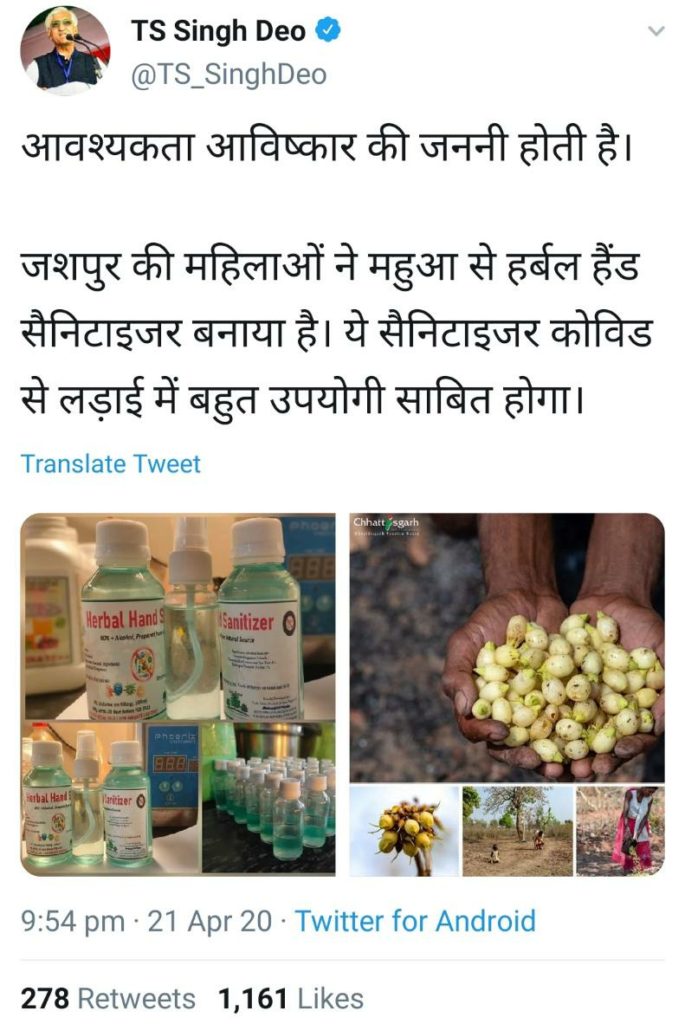Screen dimensions: 685x1024
Task: Open the tweet options dropdown arrow
Action: click(655, 31)
